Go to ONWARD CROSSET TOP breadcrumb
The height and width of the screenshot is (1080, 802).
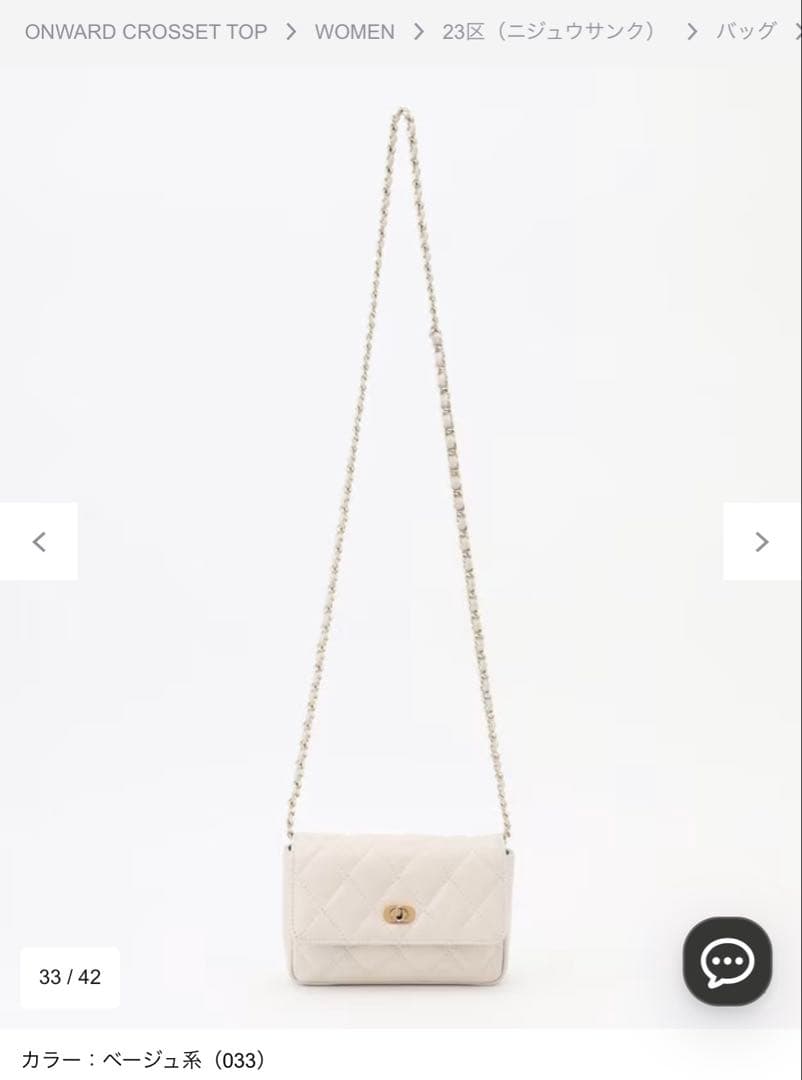coord(146,32)
